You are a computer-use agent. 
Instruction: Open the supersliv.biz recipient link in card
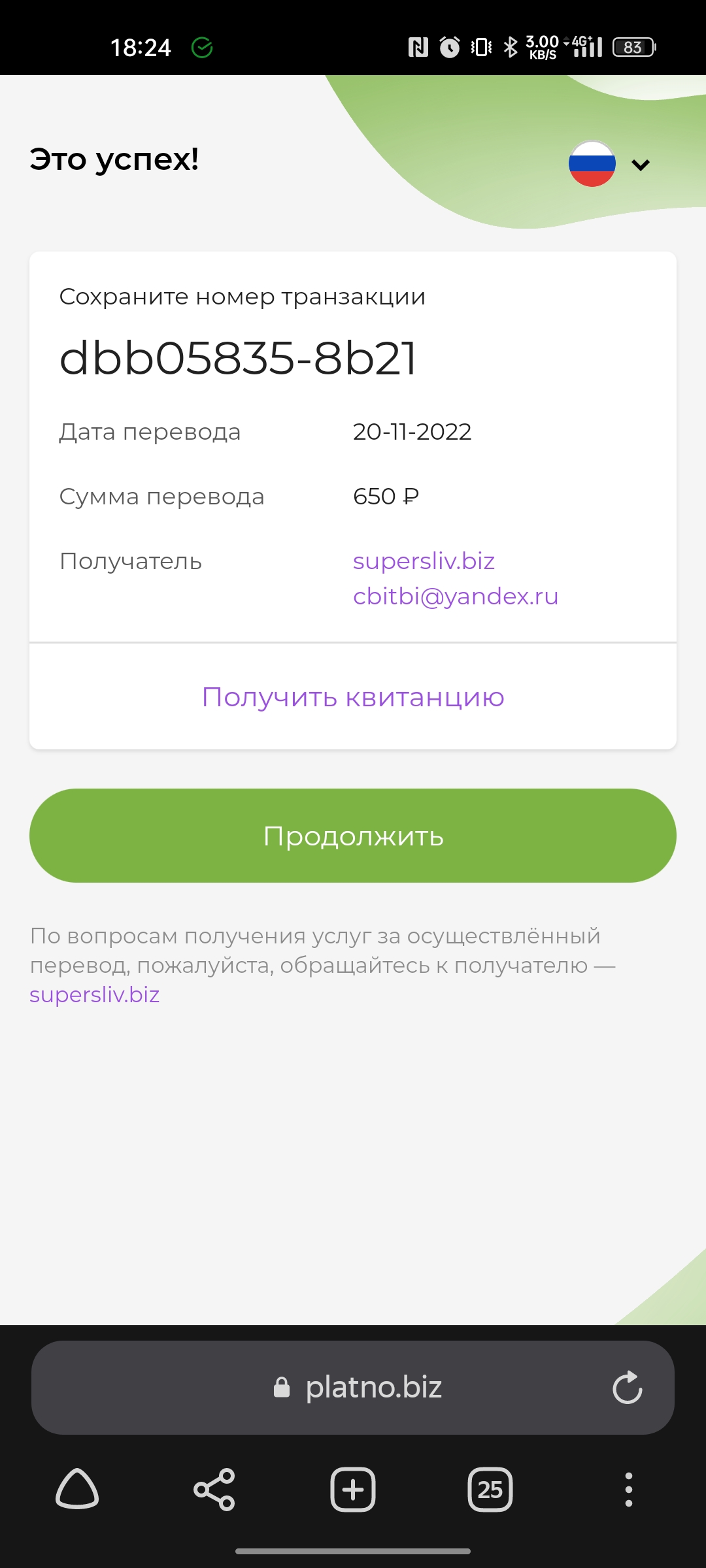[x=424, y=561]
